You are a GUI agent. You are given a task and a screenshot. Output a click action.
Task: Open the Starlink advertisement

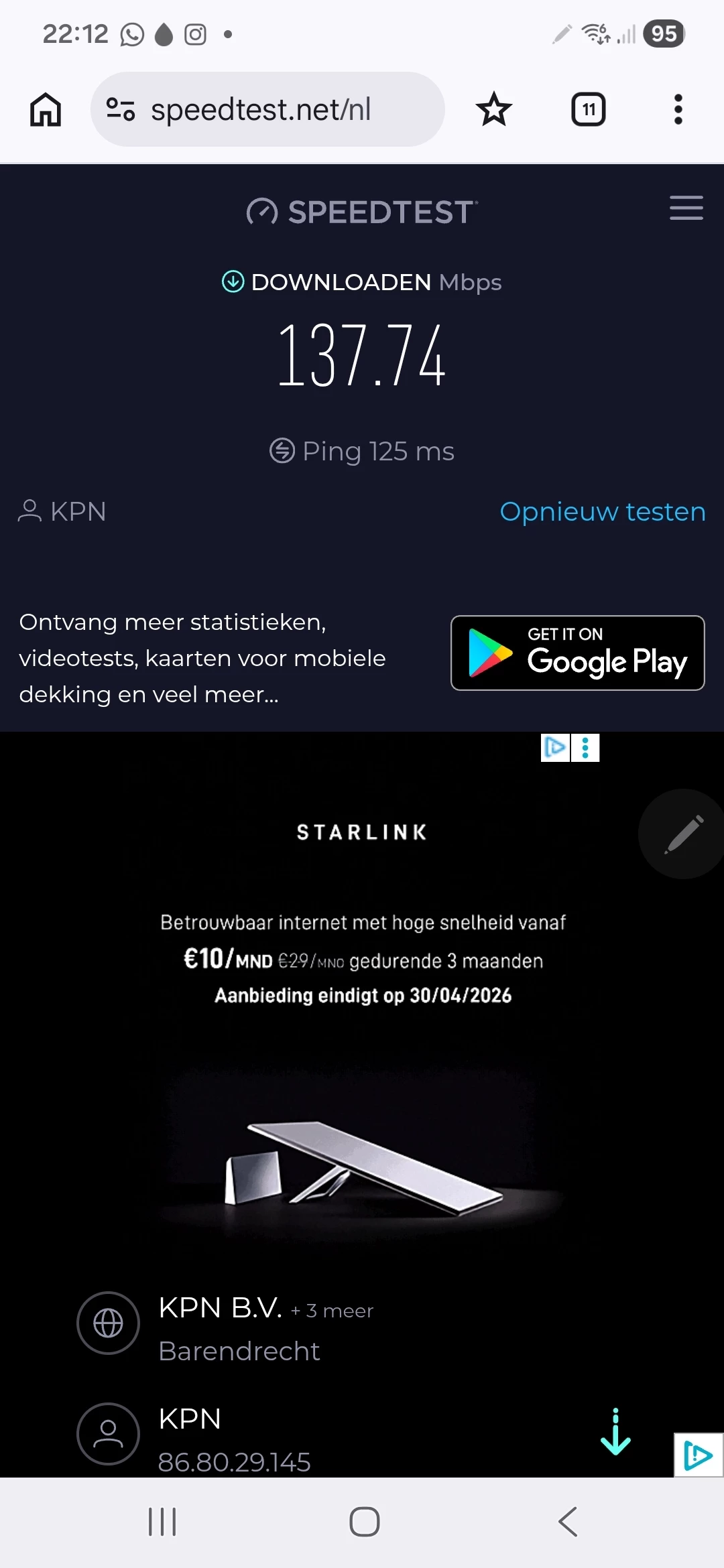coord(362,1005)
